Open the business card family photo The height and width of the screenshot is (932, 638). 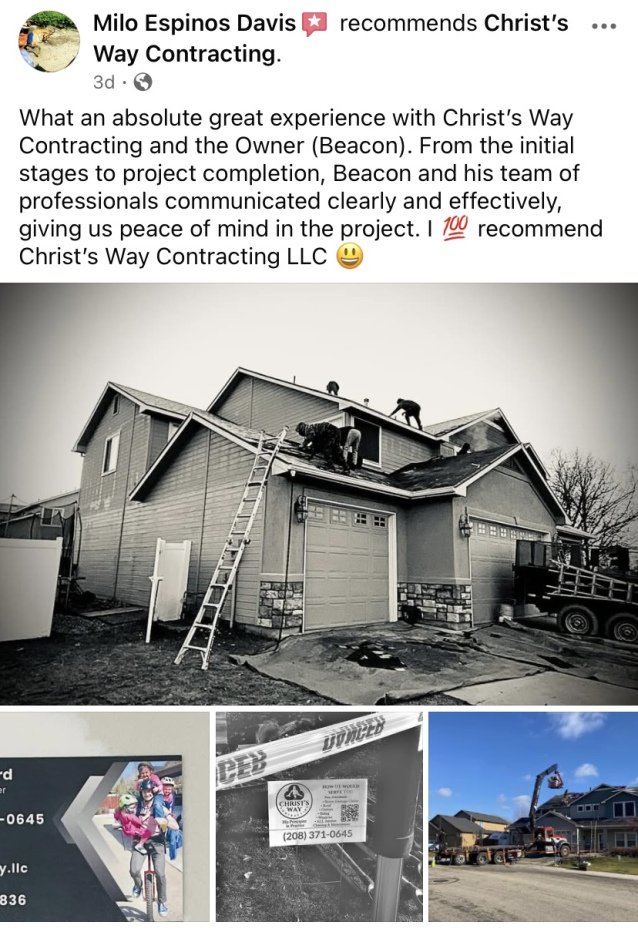coord(104,816)
